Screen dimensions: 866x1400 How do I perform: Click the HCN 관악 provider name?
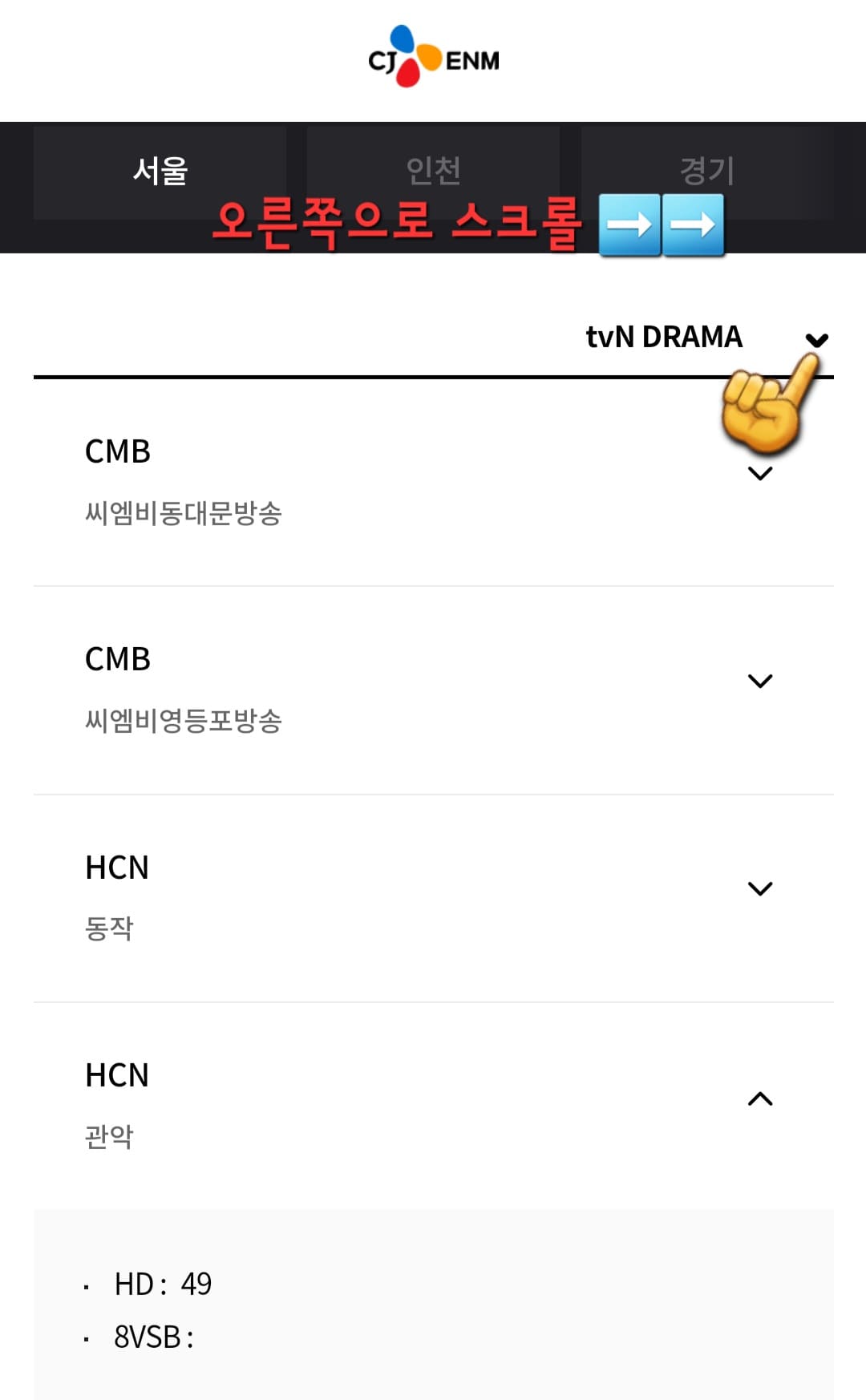click(x=119, y=1076)
